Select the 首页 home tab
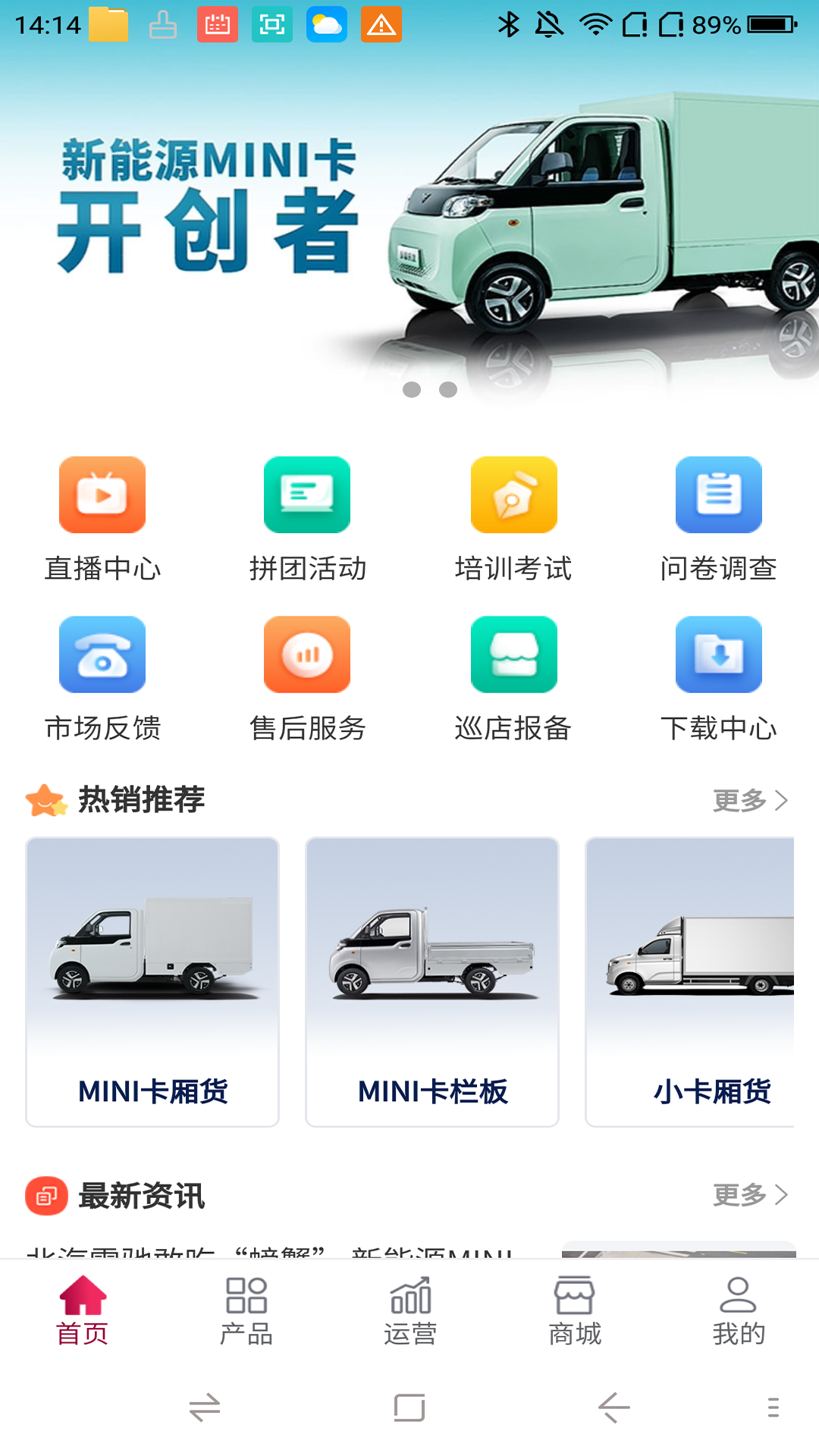This screenshot has height=1456, width=819. coord(83,1310)
